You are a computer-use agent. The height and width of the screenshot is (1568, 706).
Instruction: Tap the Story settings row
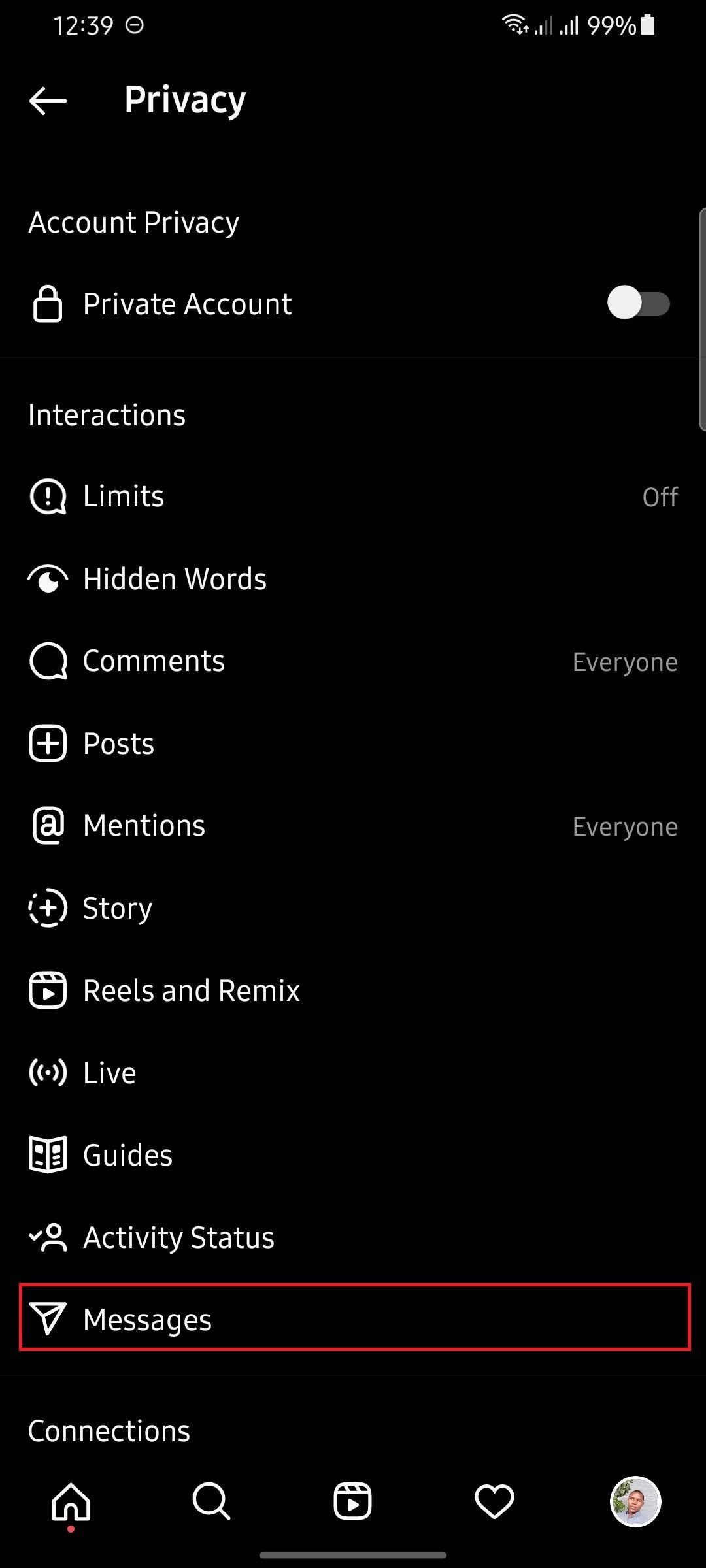point(353,908)
